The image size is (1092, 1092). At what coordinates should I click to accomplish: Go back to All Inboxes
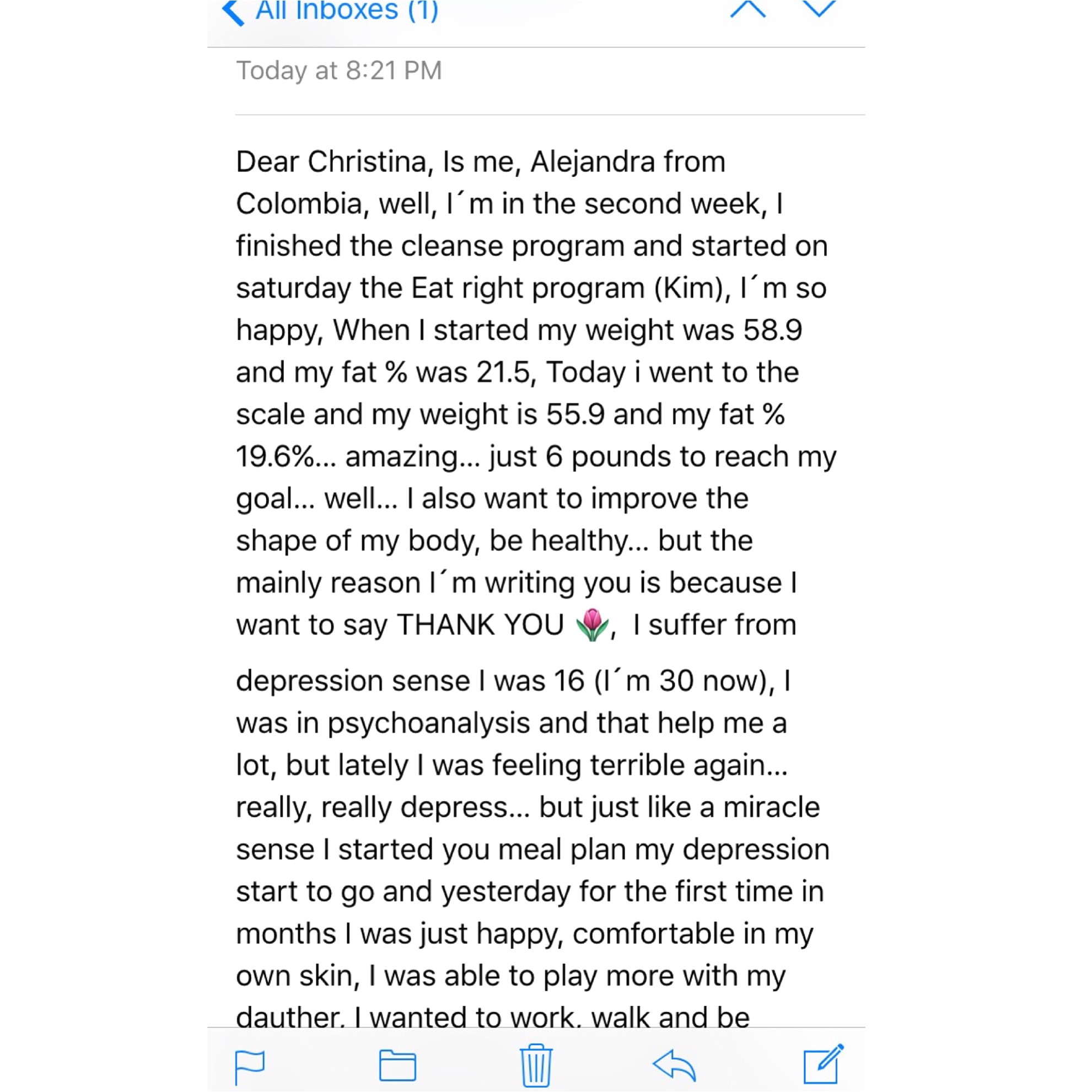click(330, 12)
